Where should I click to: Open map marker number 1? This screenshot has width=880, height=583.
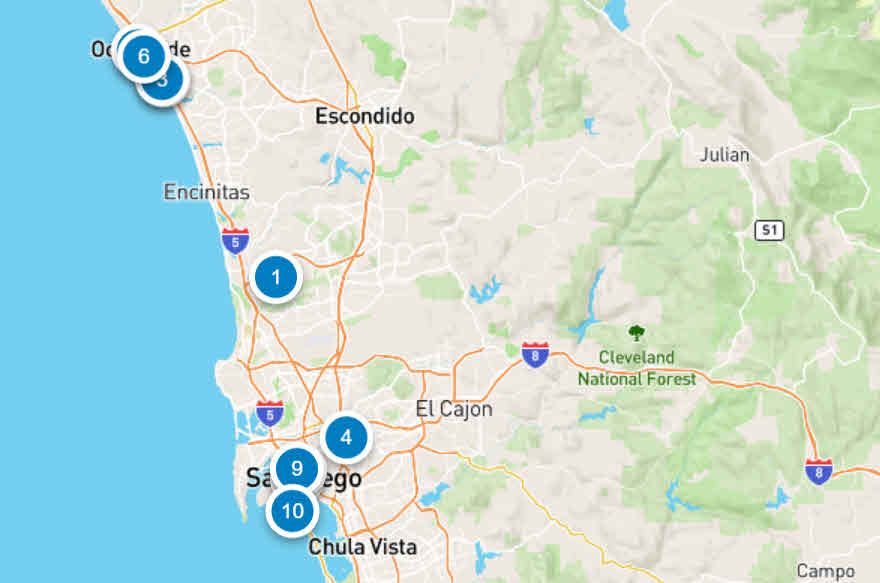(x=276, y=277)
